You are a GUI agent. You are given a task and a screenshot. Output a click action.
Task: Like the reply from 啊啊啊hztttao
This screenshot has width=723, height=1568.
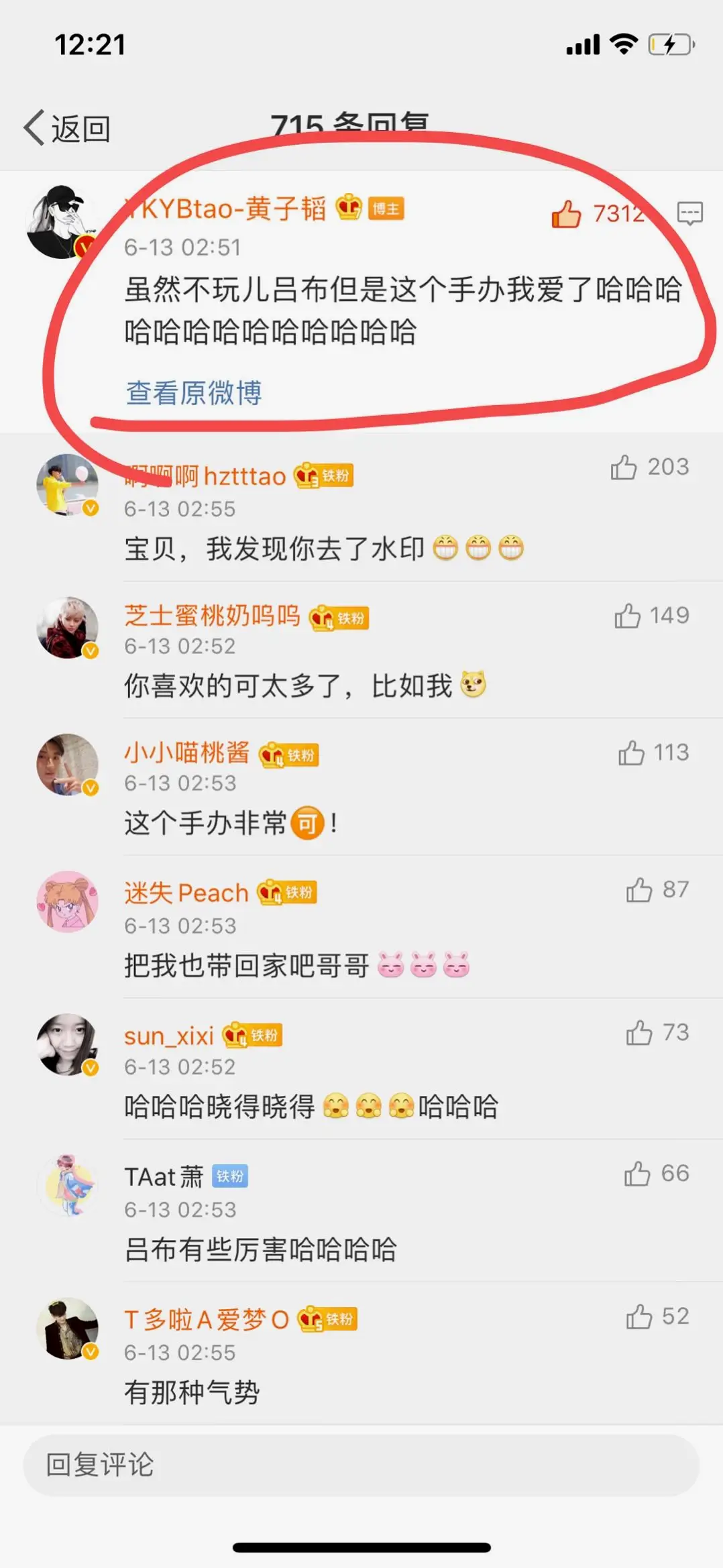pos(624,467)
